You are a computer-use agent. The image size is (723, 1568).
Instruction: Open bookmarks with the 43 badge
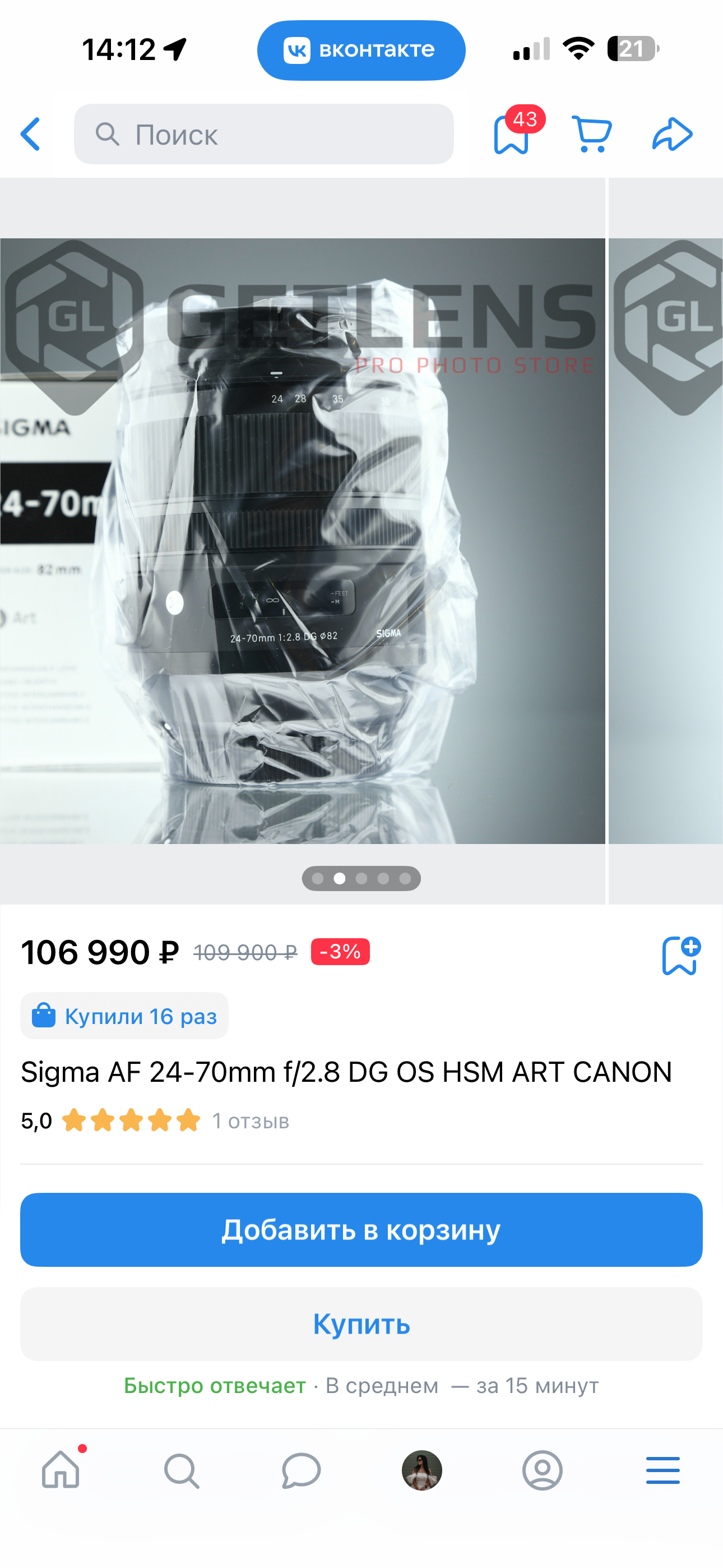(x=511, y=134)
